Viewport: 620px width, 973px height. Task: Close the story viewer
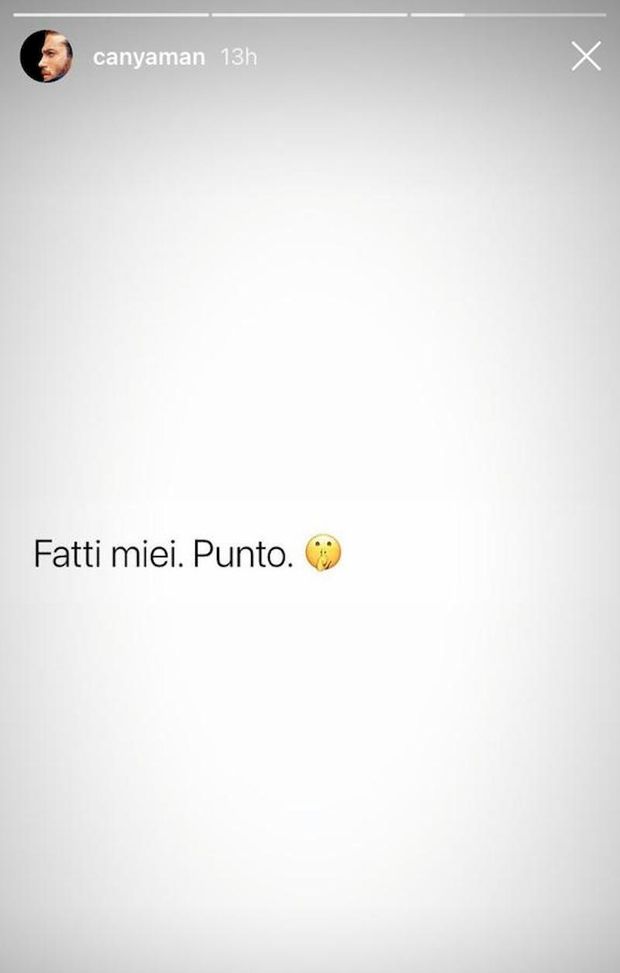(586, 56)
